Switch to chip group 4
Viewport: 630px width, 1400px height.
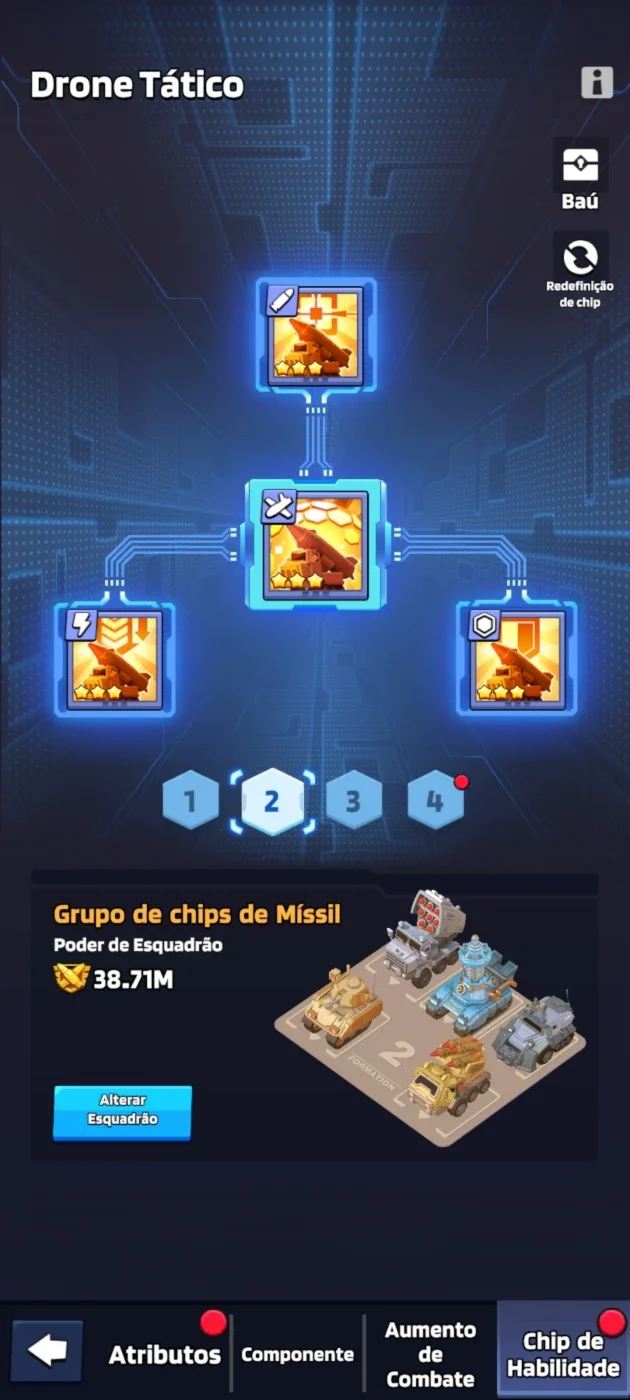(435, 801)
